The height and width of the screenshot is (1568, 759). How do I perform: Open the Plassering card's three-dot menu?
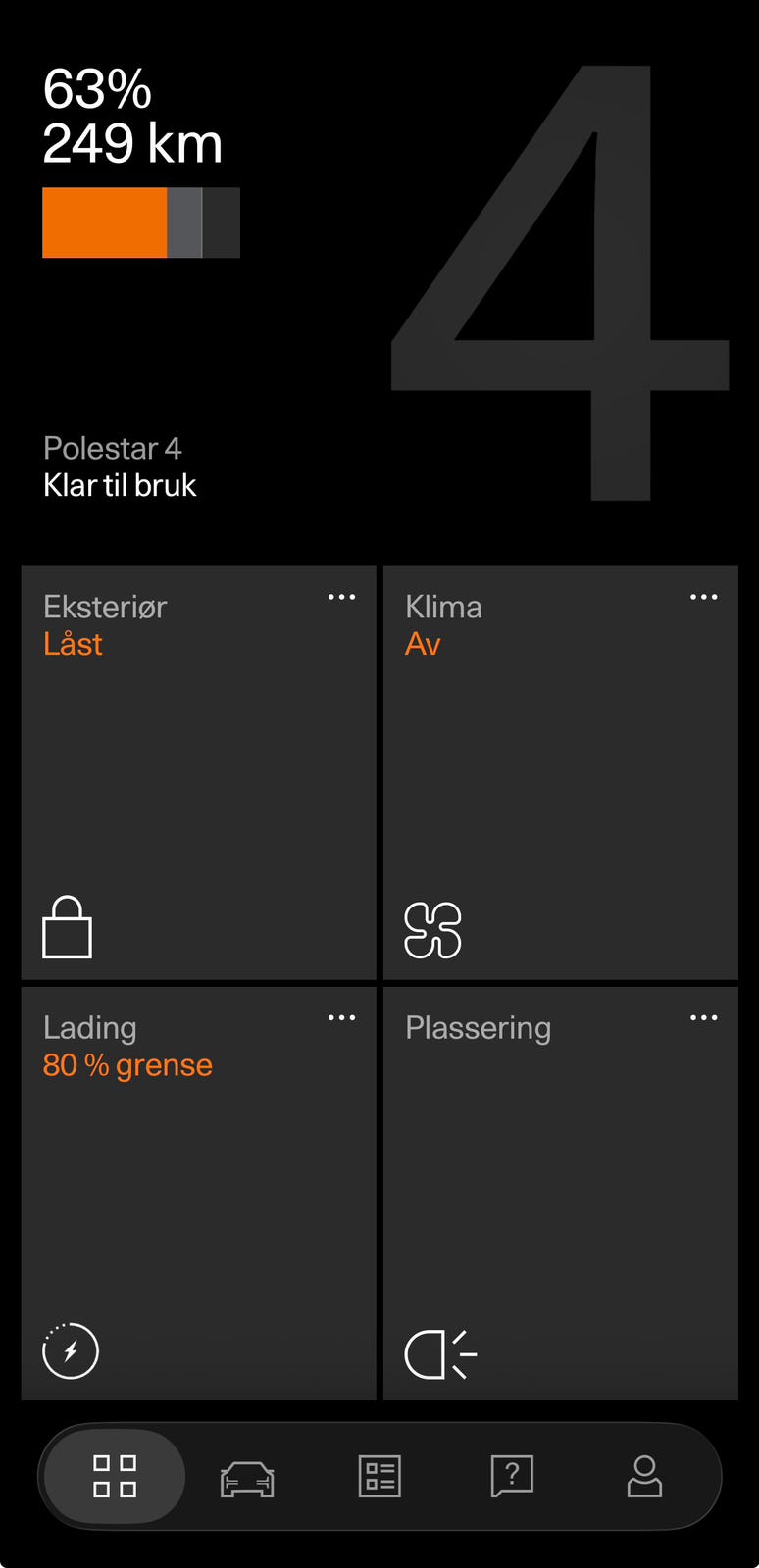point(703,1017)
